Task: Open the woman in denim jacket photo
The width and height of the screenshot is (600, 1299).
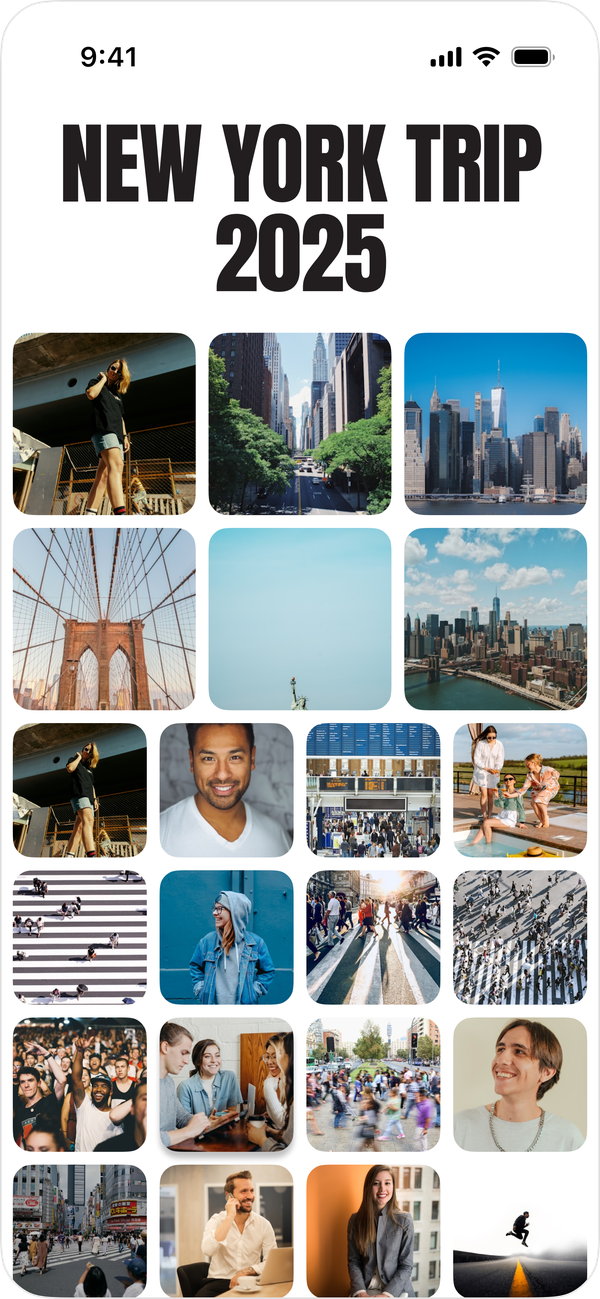Action: pos(226,937)
